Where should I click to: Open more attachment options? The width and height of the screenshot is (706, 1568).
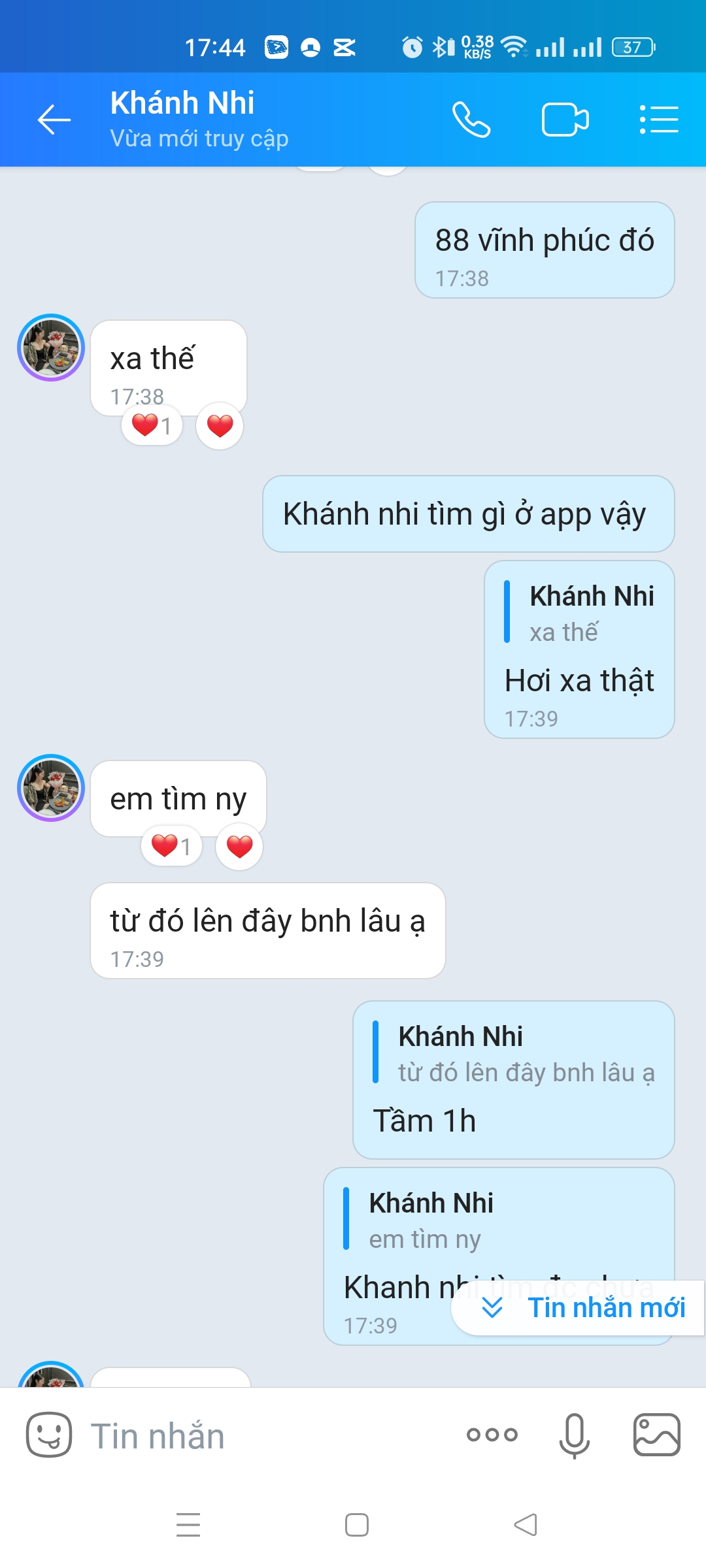tap(492, 1435)
